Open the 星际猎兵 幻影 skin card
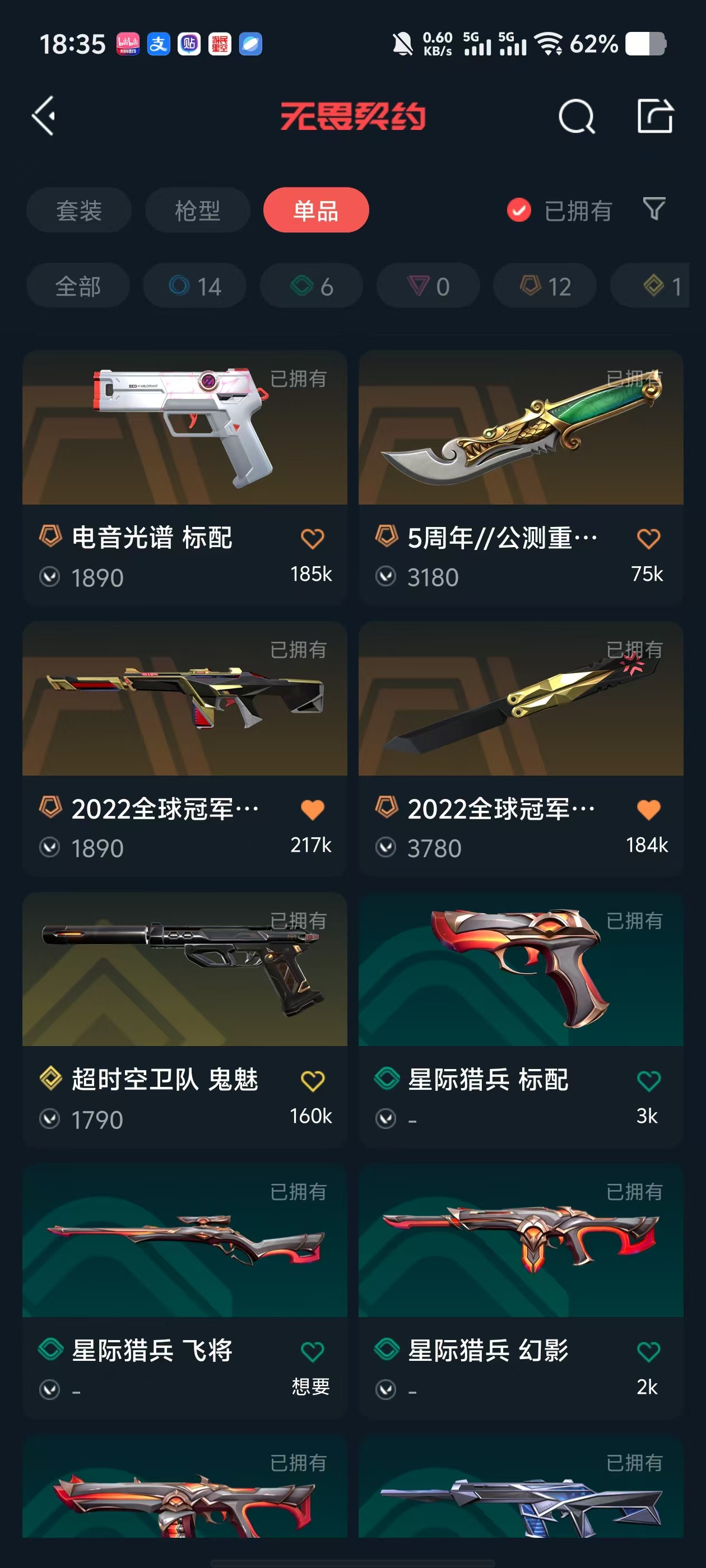 520,1242
